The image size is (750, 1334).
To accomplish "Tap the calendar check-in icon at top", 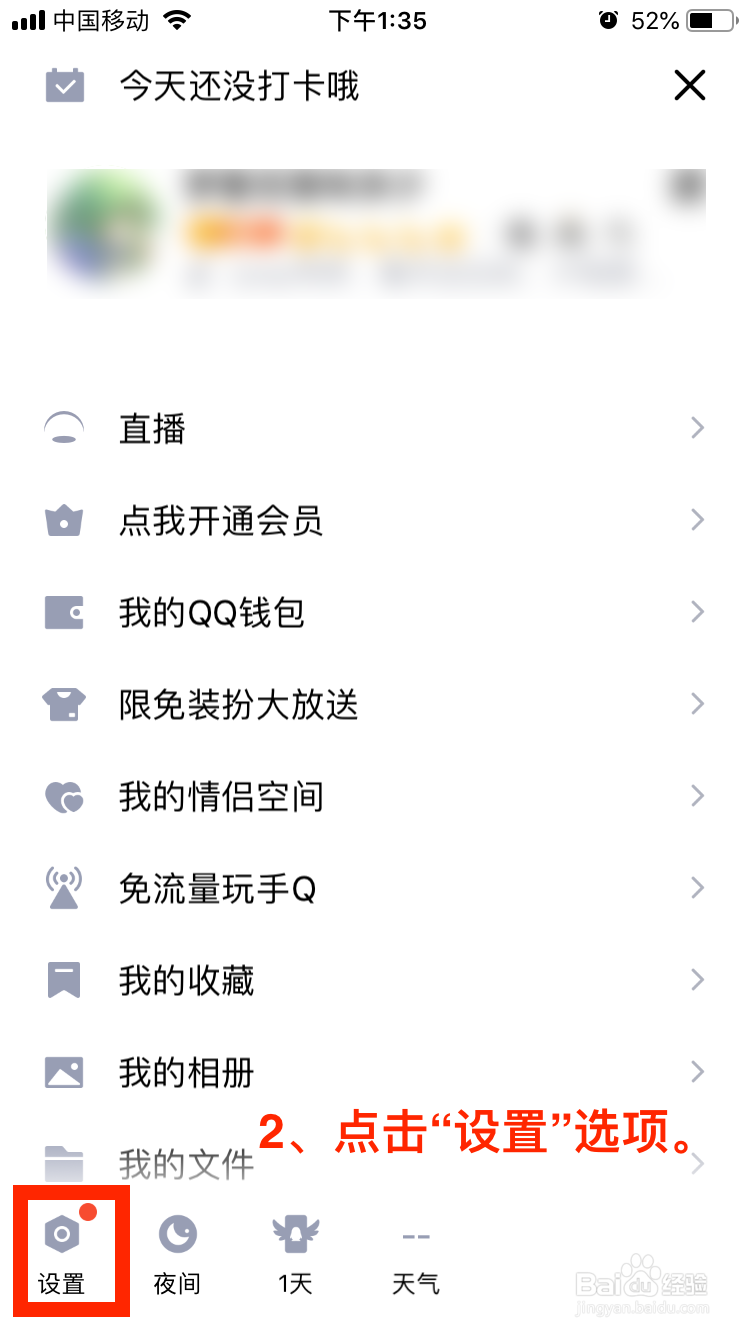I will click(x=64, y=86).
